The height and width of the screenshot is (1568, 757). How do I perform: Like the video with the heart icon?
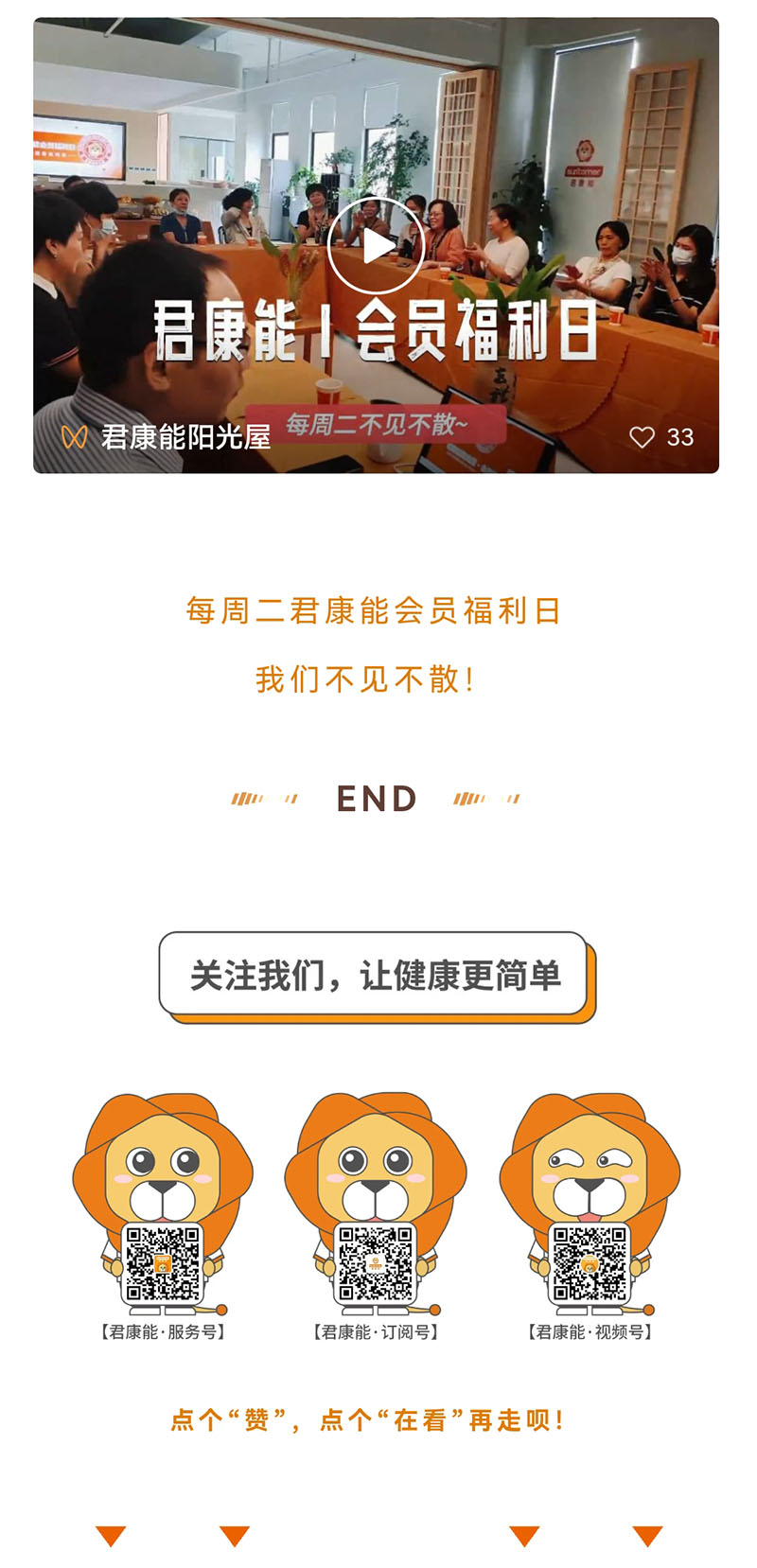pyautogui.click(x=643, y=437)
